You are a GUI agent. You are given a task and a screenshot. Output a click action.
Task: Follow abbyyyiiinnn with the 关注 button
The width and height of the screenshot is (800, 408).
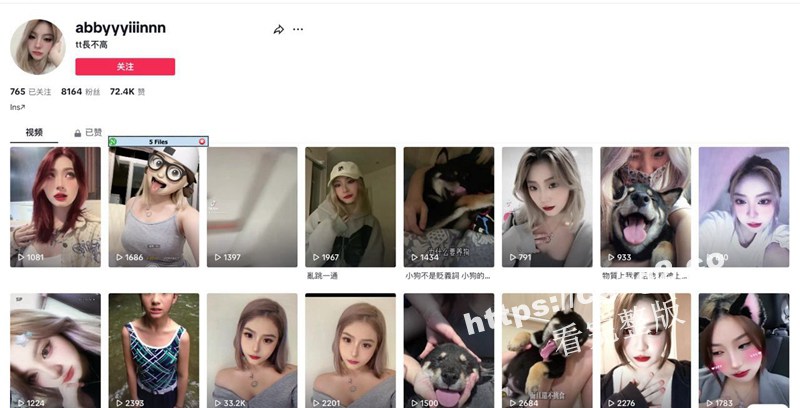click(125, 67)
